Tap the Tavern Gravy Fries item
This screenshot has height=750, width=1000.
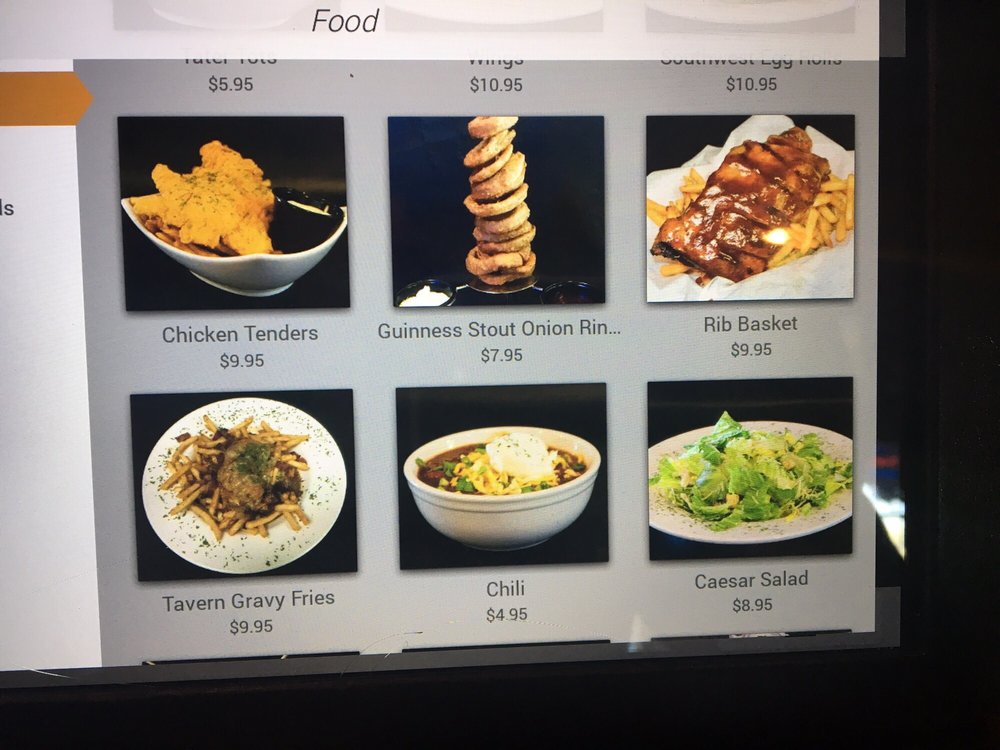(243, 483)
